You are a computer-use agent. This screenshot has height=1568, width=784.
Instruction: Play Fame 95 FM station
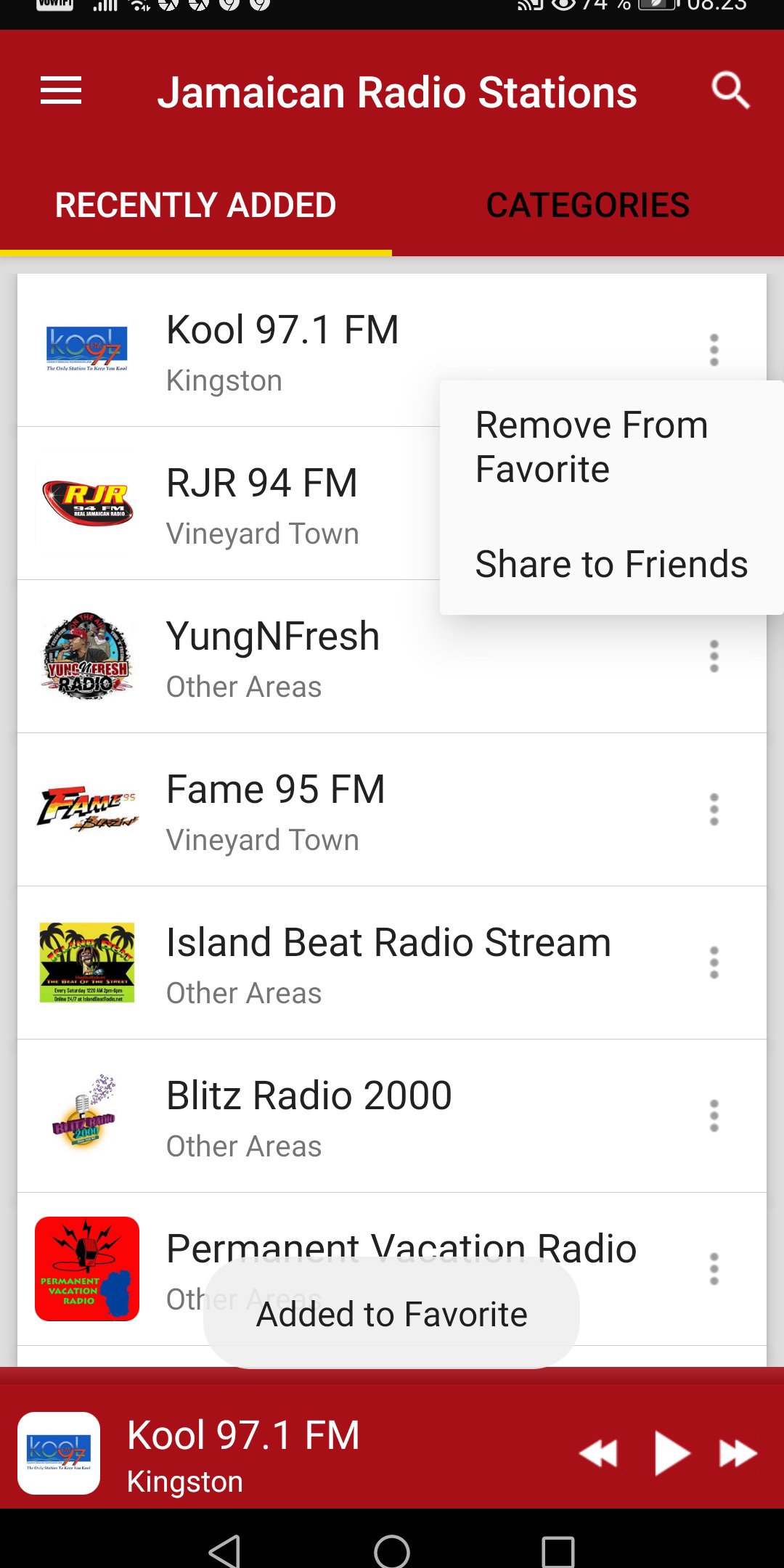[x=276, y=809]
